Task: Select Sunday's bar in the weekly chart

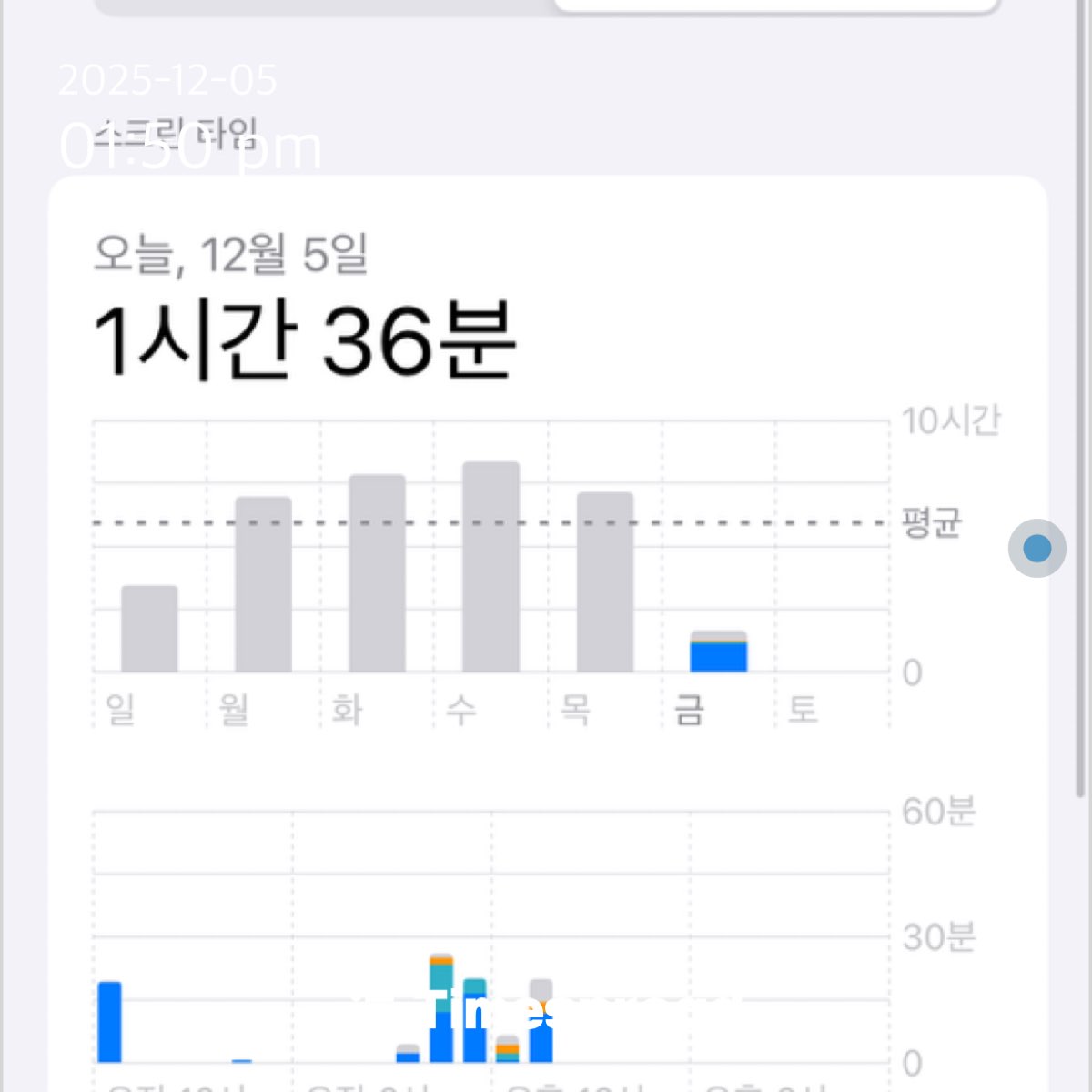Action: point(149,629)
